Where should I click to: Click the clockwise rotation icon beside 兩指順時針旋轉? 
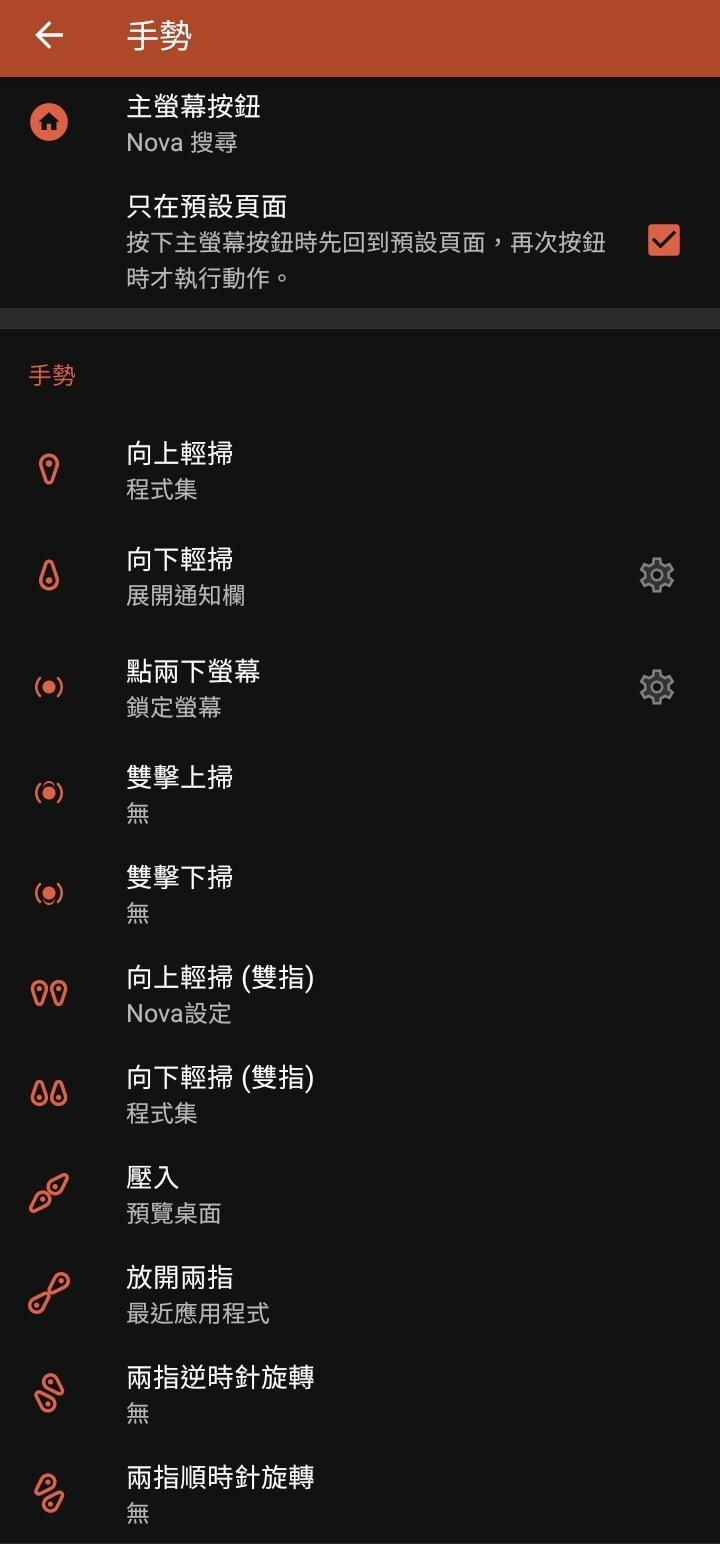click(x=48, y=1494)
